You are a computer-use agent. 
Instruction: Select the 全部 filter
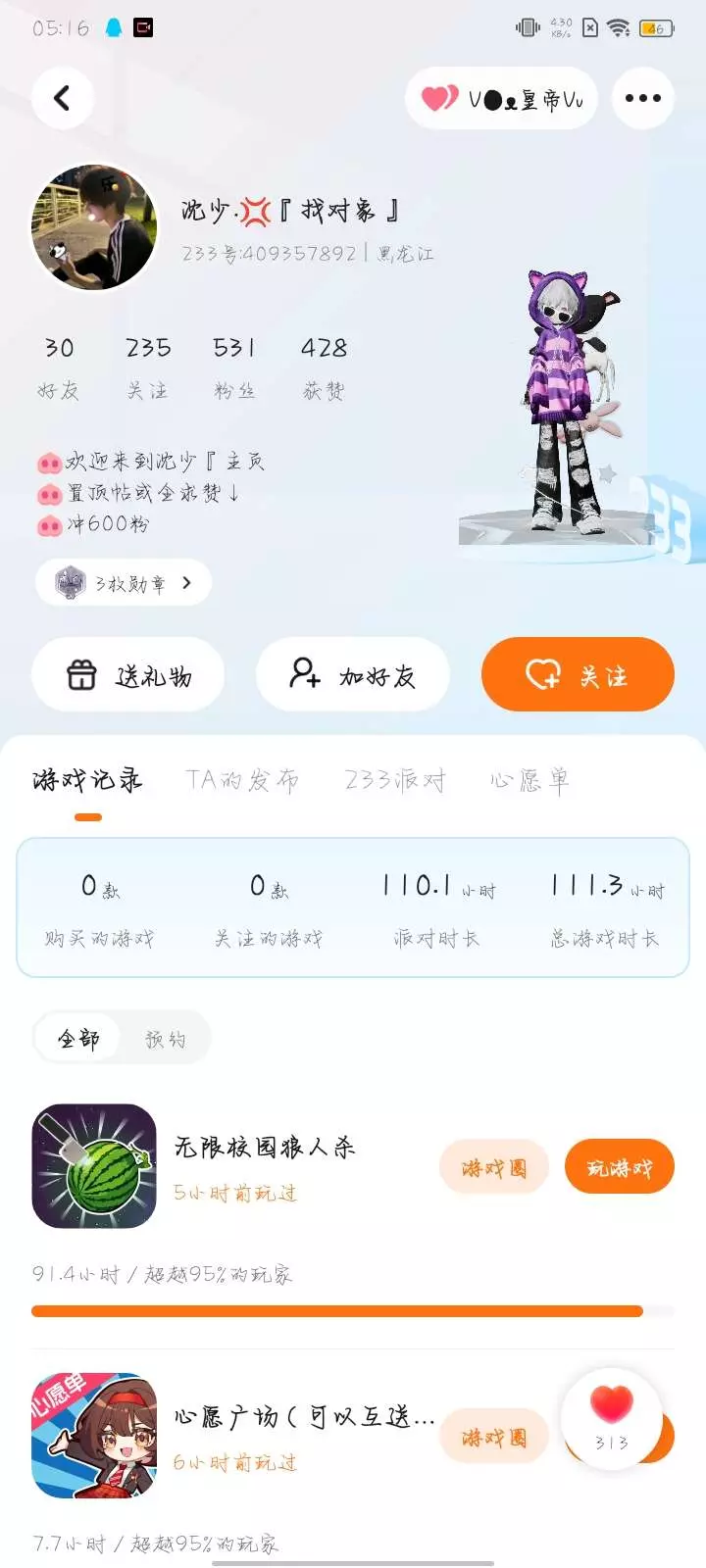(78, 1039)
